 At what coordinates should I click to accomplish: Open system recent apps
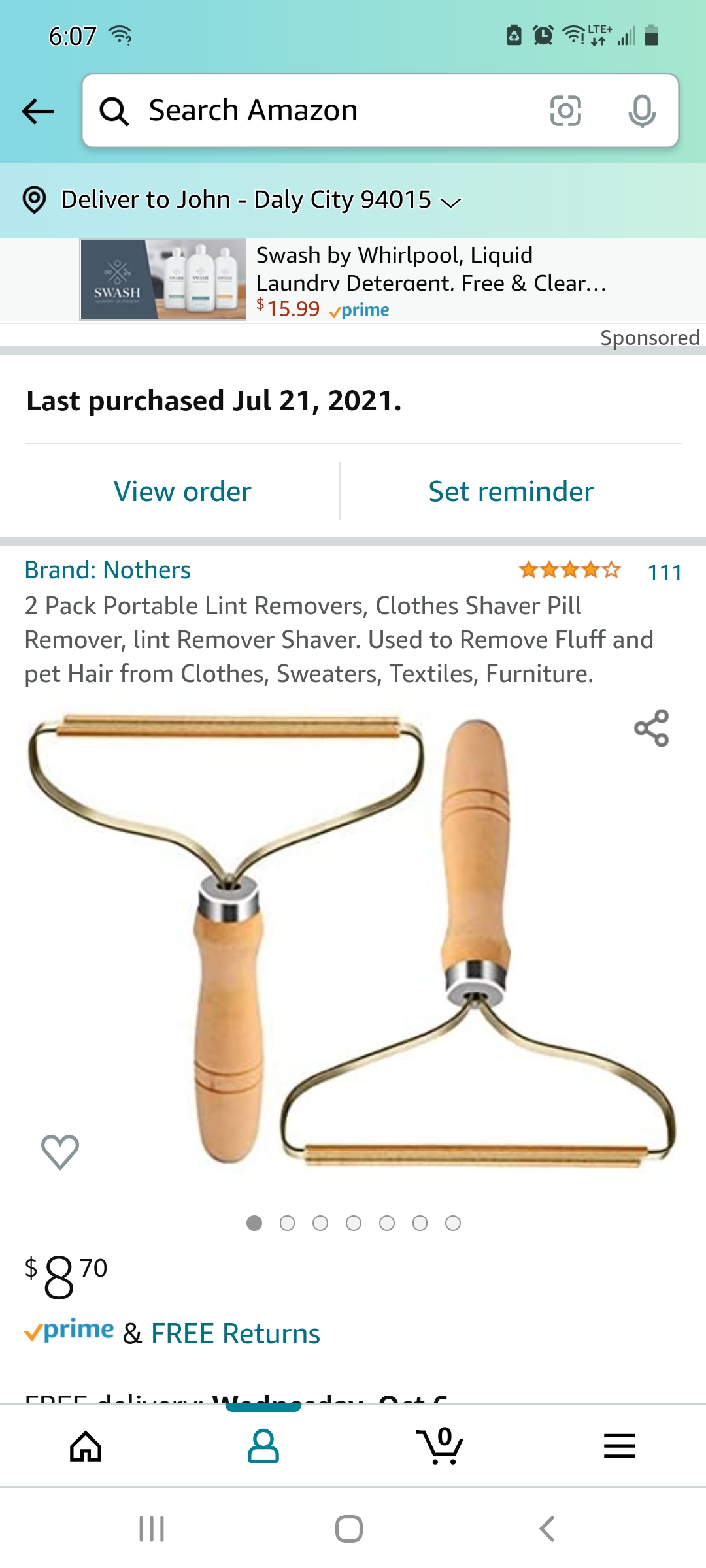point(152,1529)
